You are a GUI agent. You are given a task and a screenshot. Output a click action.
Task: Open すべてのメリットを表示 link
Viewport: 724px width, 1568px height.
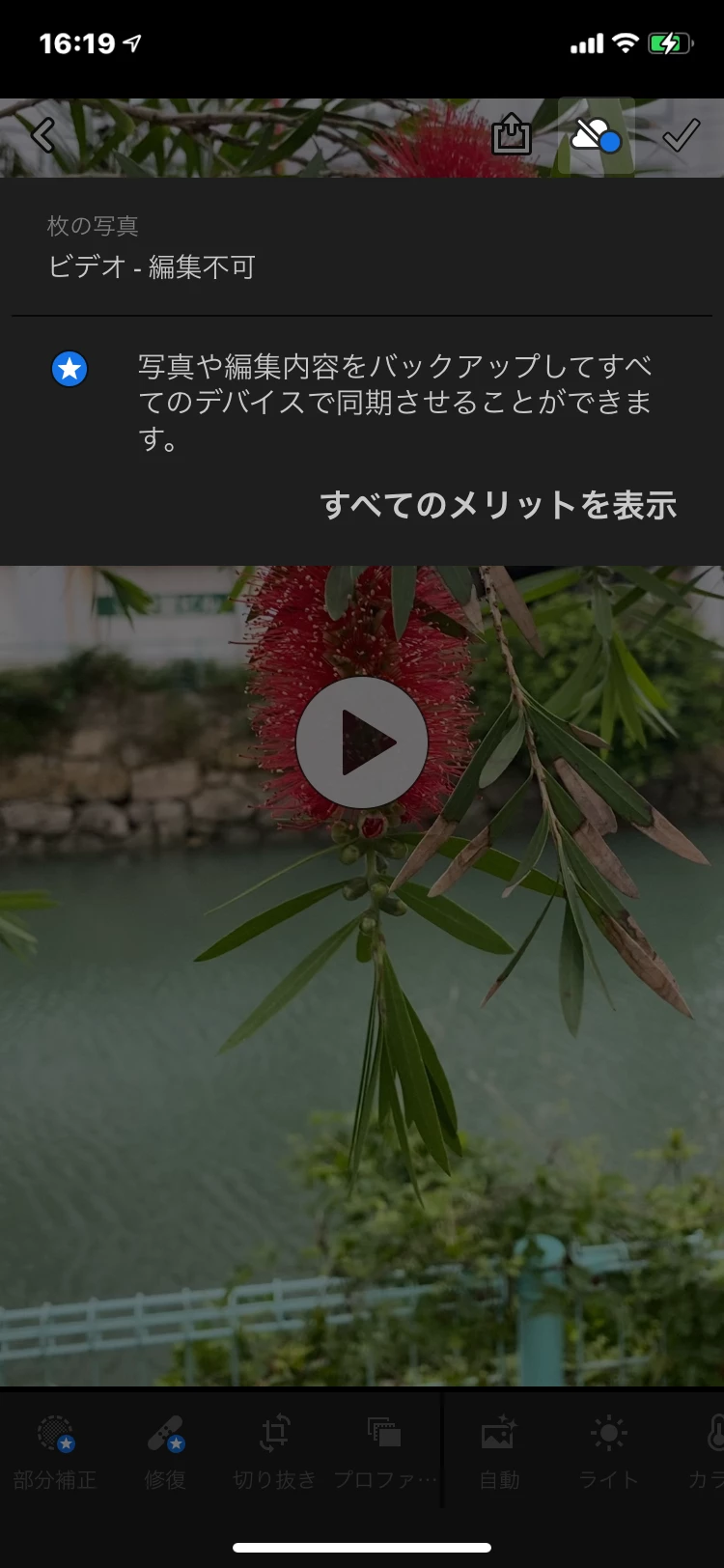498,505
